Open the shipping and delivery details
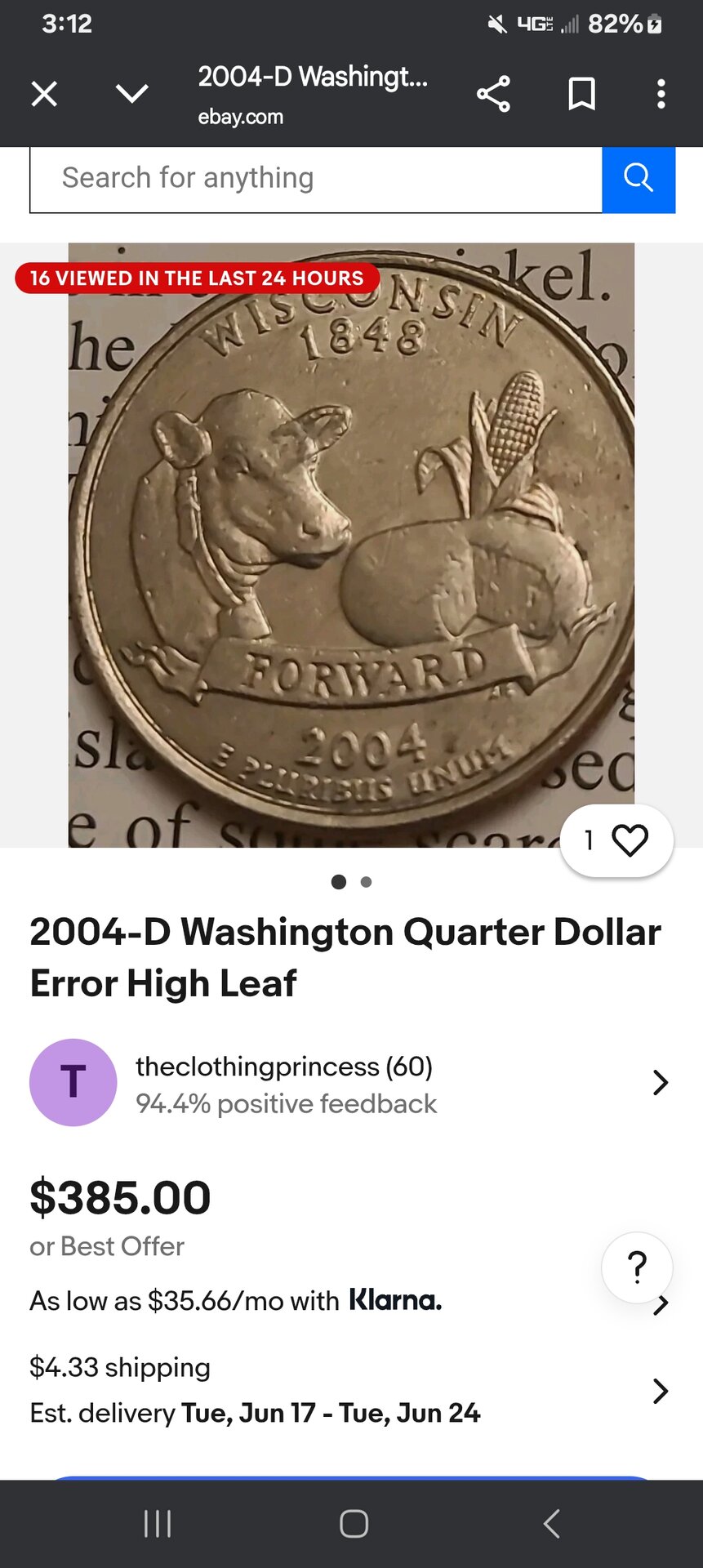Image resolution: width=703 pixels, height=1568 pixels. pos(343,1390)
